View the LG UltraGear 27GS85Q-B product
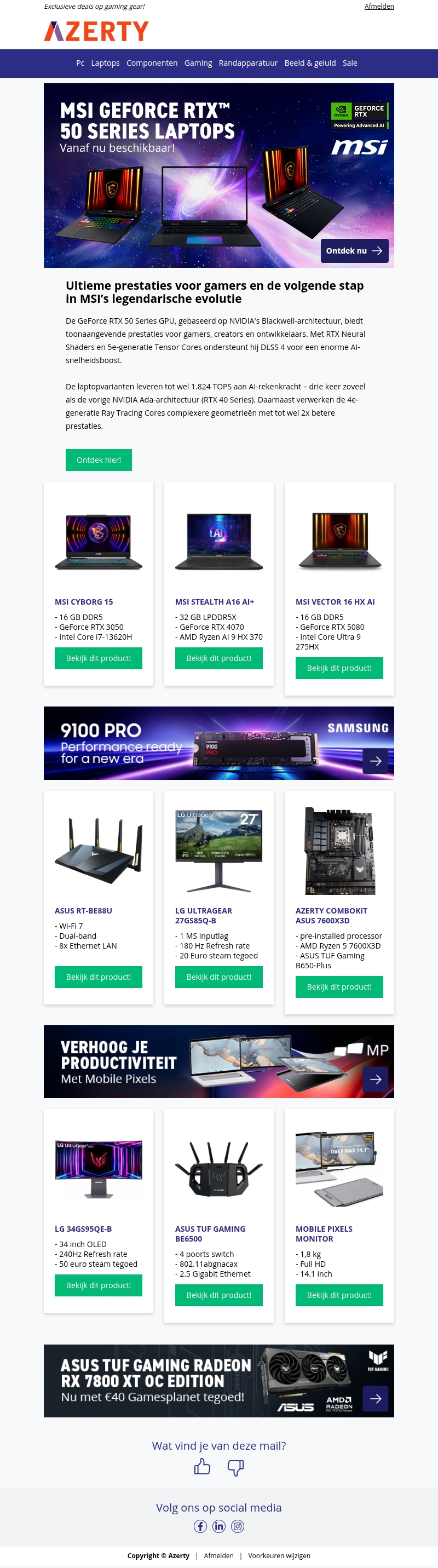This screenshot has width=438, height=1568. pos(218,977)
